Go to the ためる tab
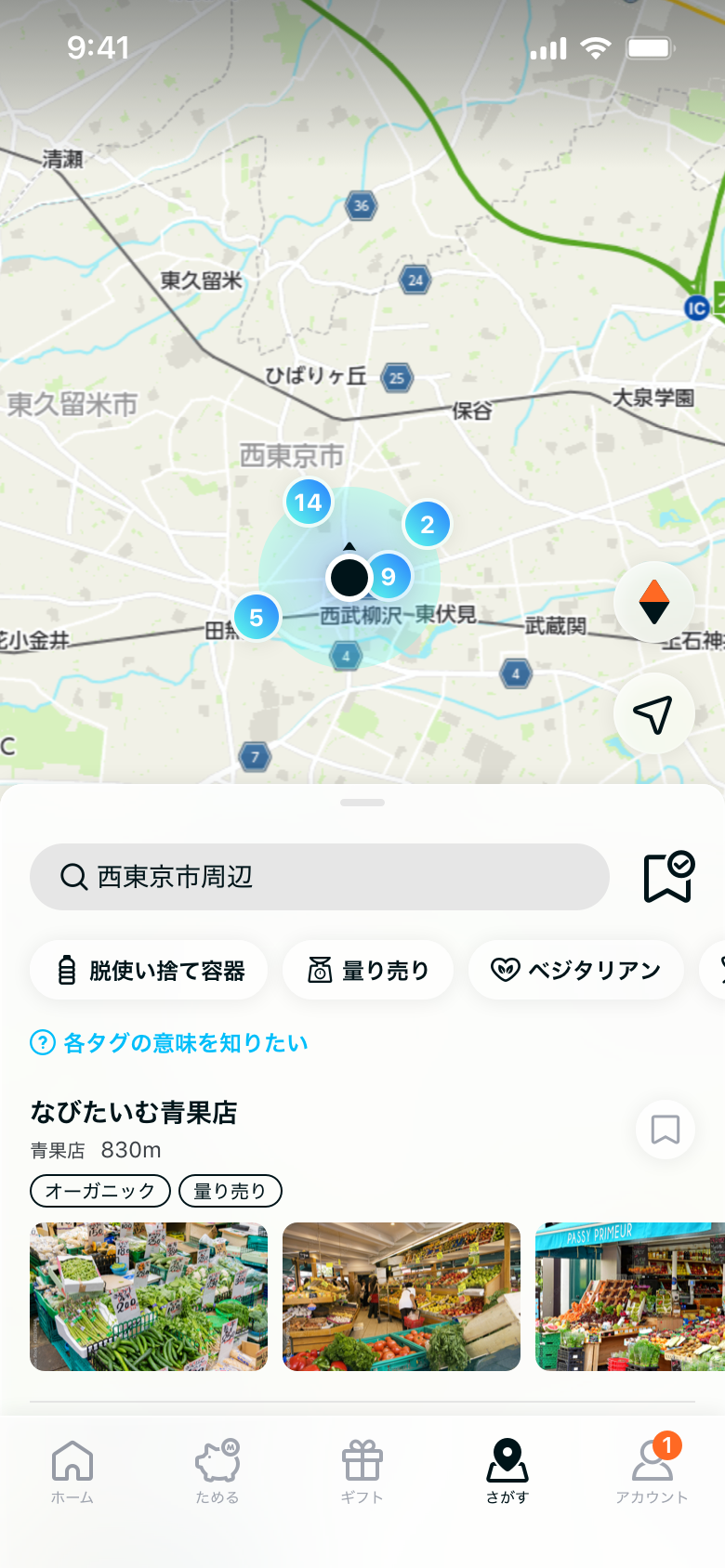Image resolution: width=725 pixels, height=1568 pixels. coord(217,1471)
